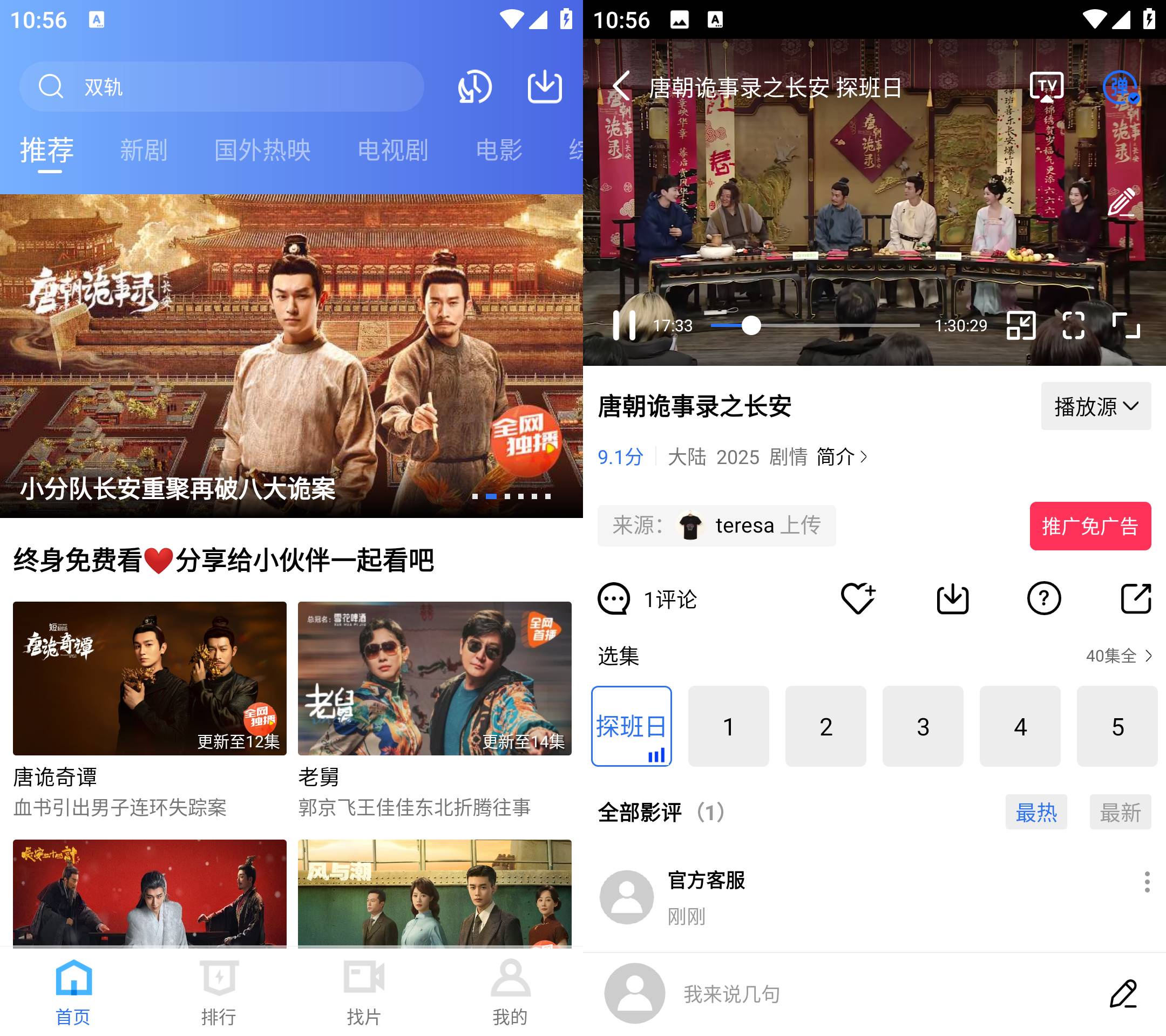
Task: Open the search box showing 双轨
Action: click(221, 87)
